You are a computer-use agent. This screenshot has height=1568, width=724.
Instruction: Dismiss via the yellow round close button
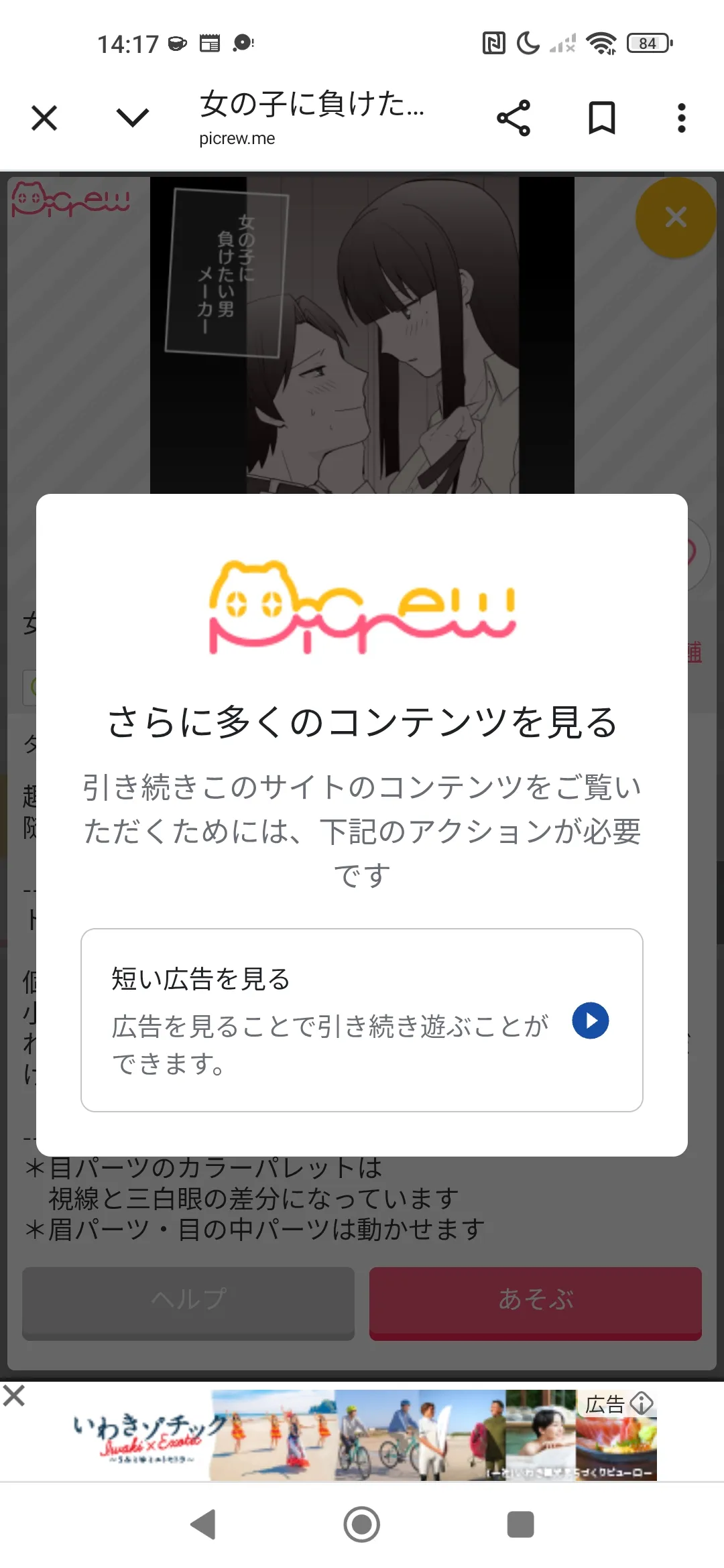(675, 218)
